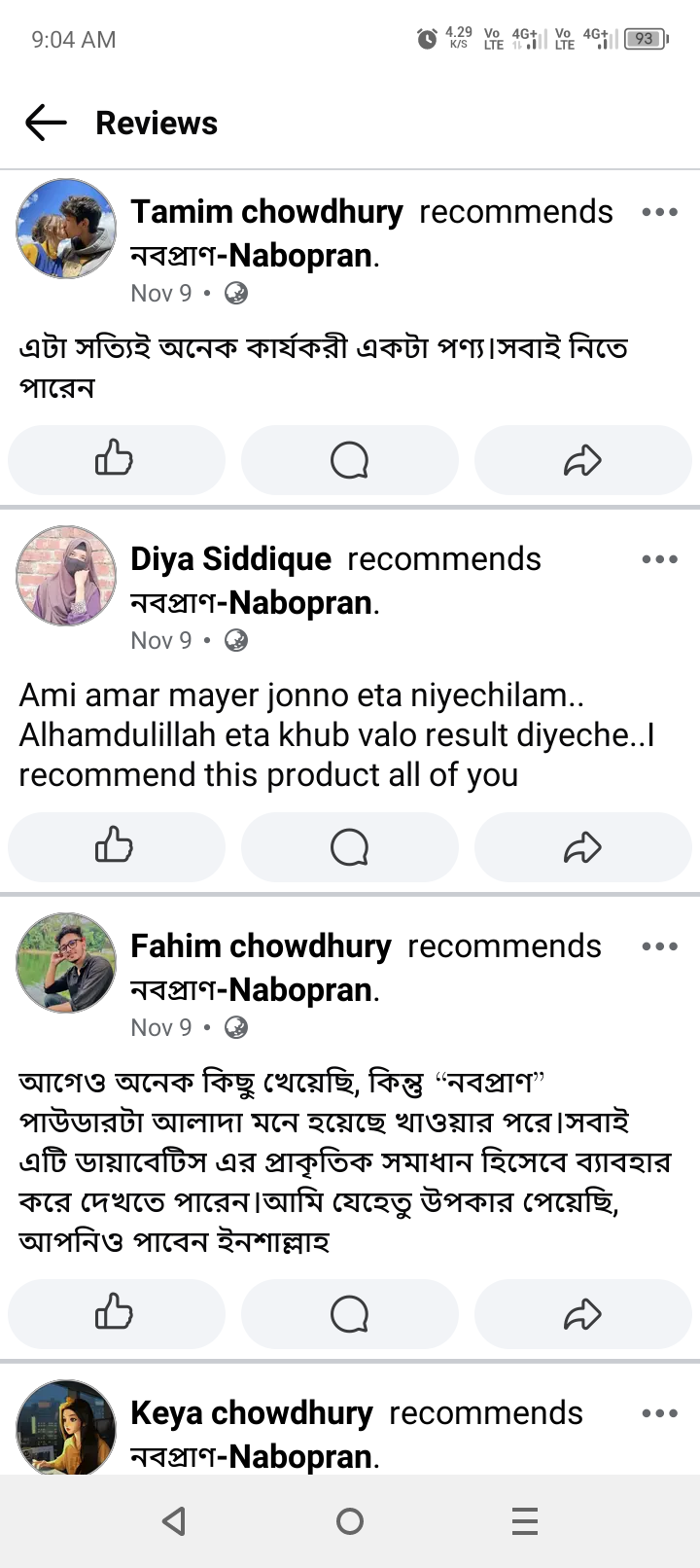Tap the public audience globe on Fahim's review
This screenshot has width=700, height=1568.
[x=236, y=1027]
